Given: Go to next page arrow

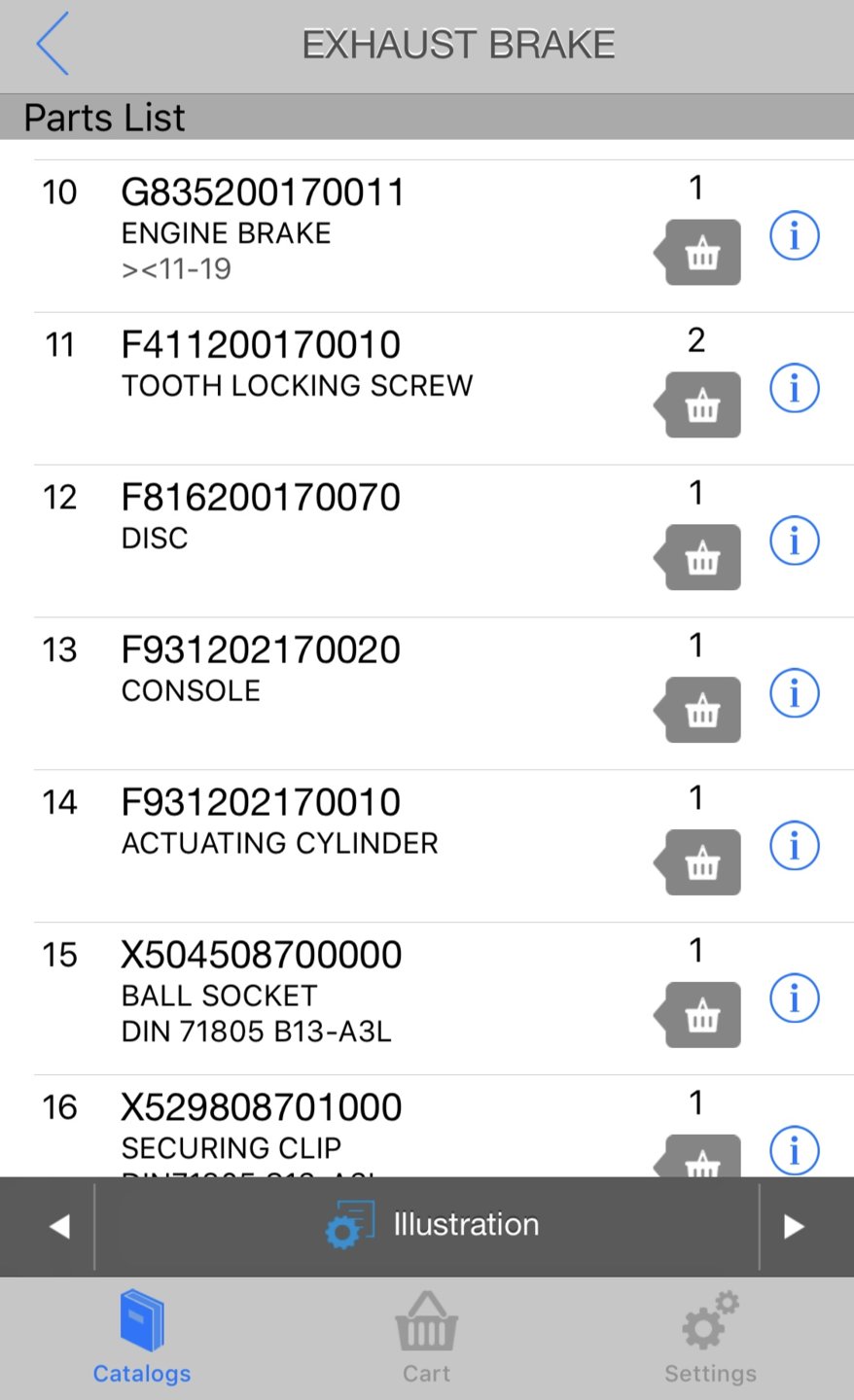Looking at the screenshot, I should pos(795,1226).
